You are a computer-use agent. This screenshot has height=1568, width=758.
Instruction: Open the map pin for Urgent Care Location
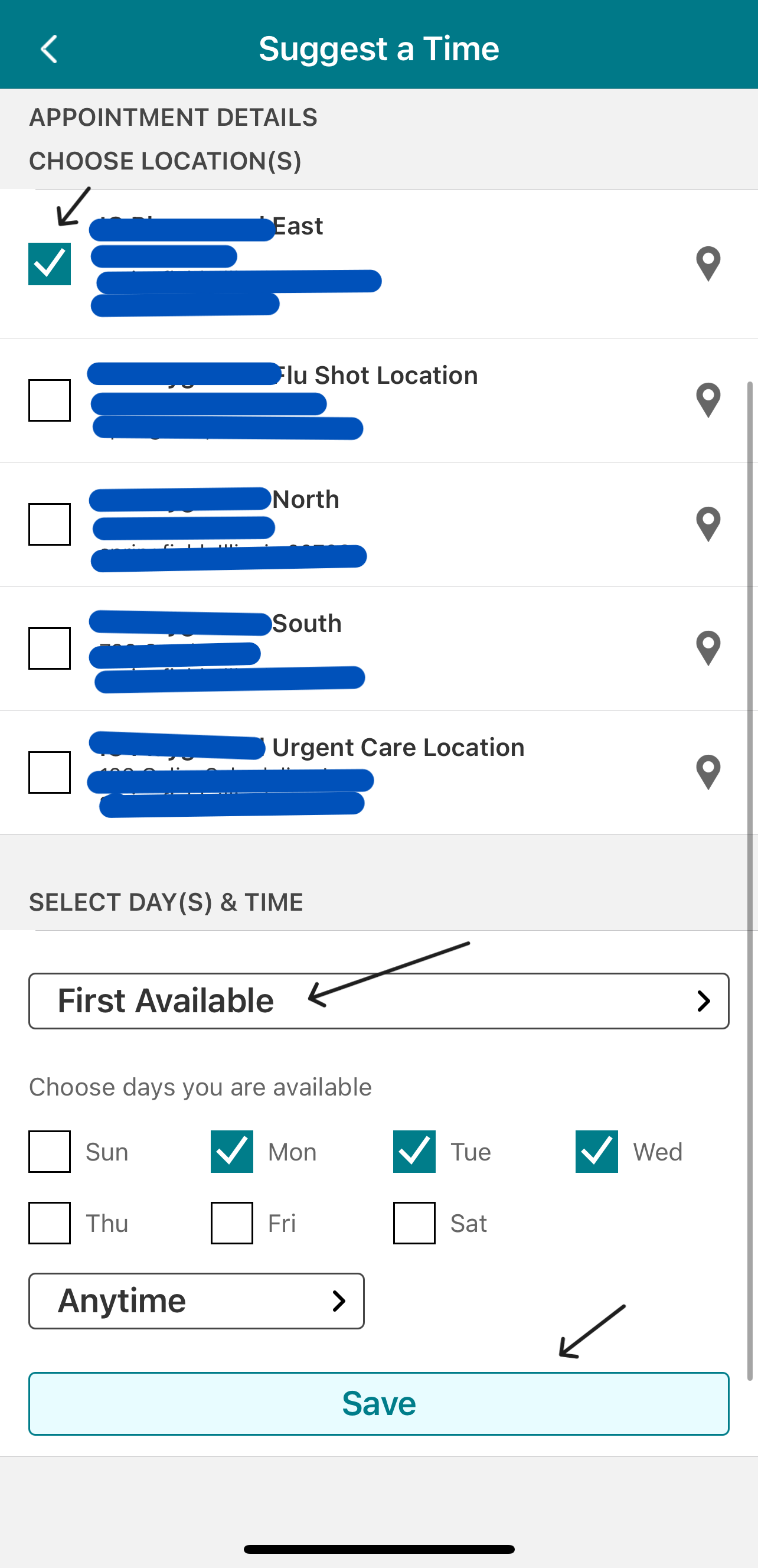point(707,772)
